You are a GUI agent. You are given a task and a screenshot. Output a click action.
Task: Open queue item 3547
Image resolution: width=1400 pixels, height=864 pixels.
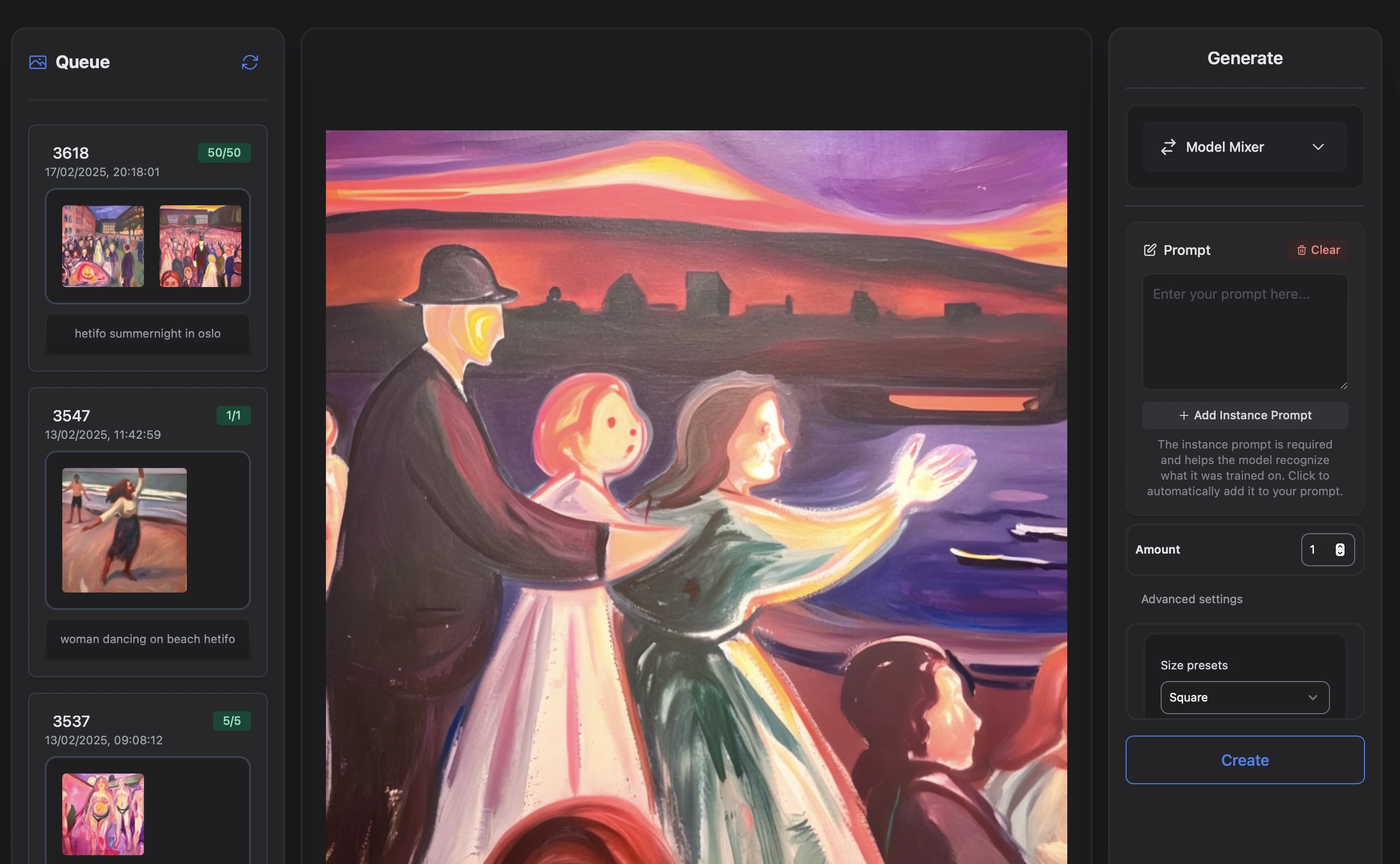[x=72, y=415]
